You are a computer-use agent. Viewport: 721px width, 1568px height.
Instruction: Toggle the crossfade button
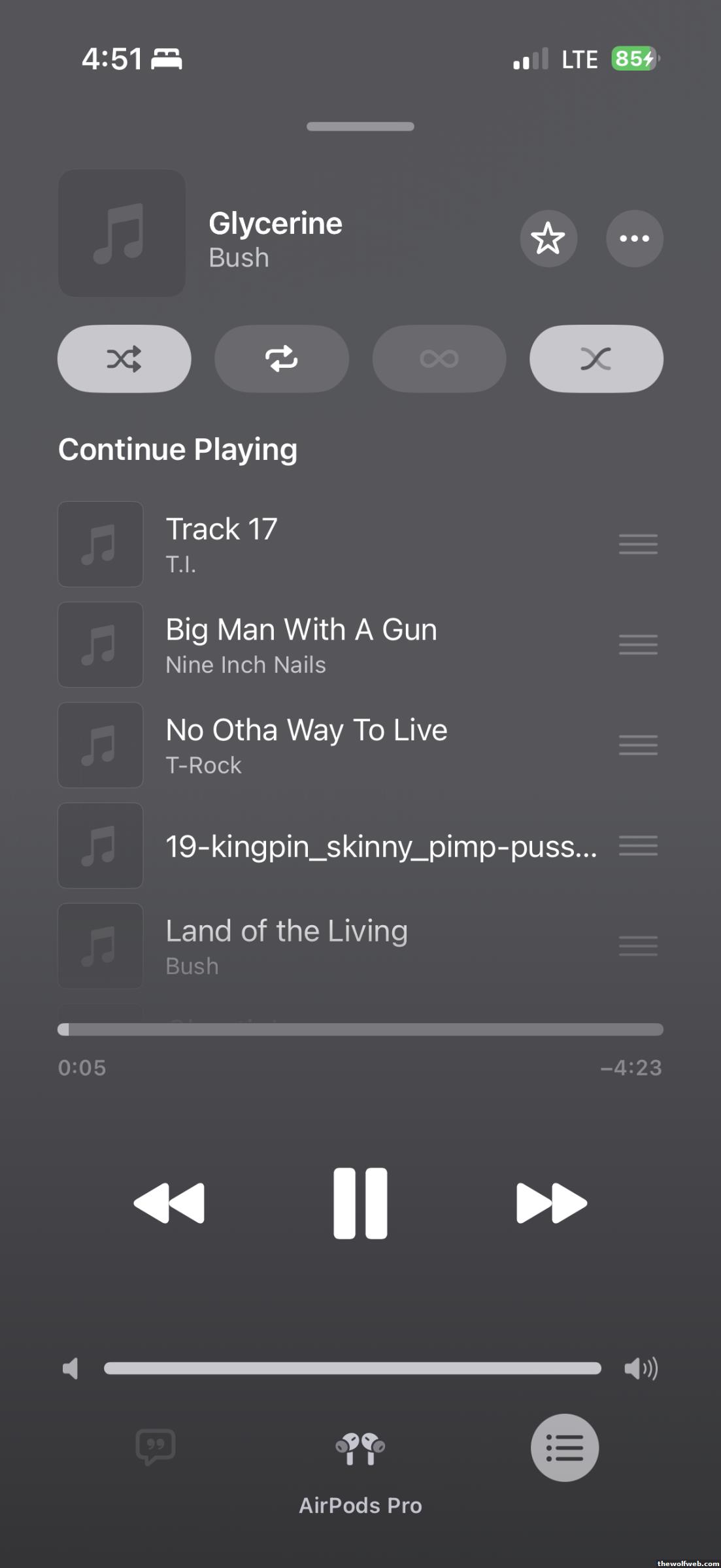point(596,359)
